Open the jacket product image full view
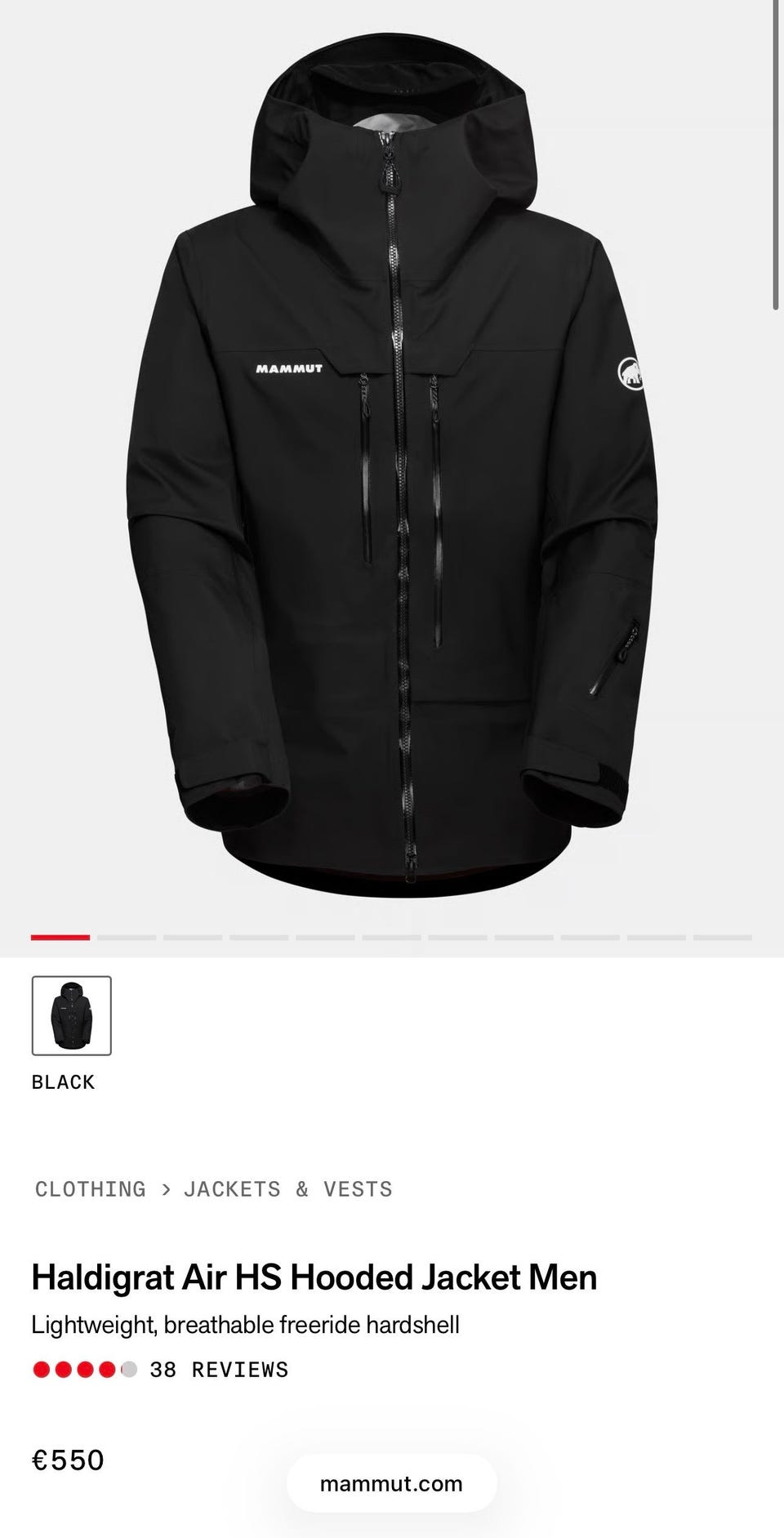784x1538 pixels. coord(392,466)
